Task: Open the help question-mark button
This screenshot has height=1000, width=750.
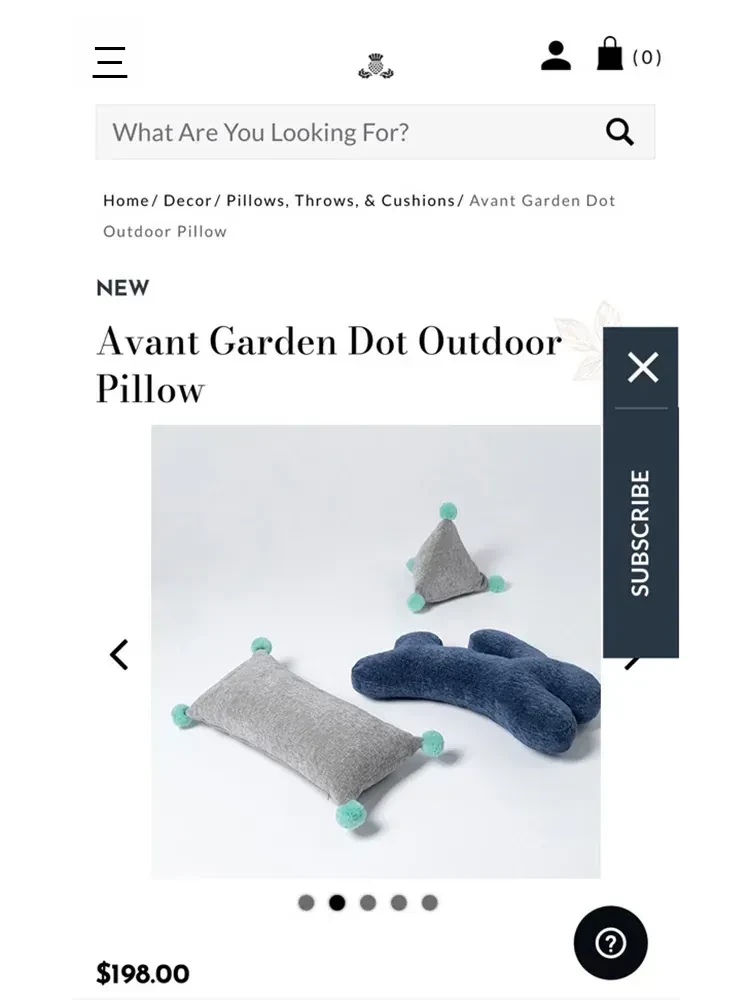Action: tap(610, 943)
